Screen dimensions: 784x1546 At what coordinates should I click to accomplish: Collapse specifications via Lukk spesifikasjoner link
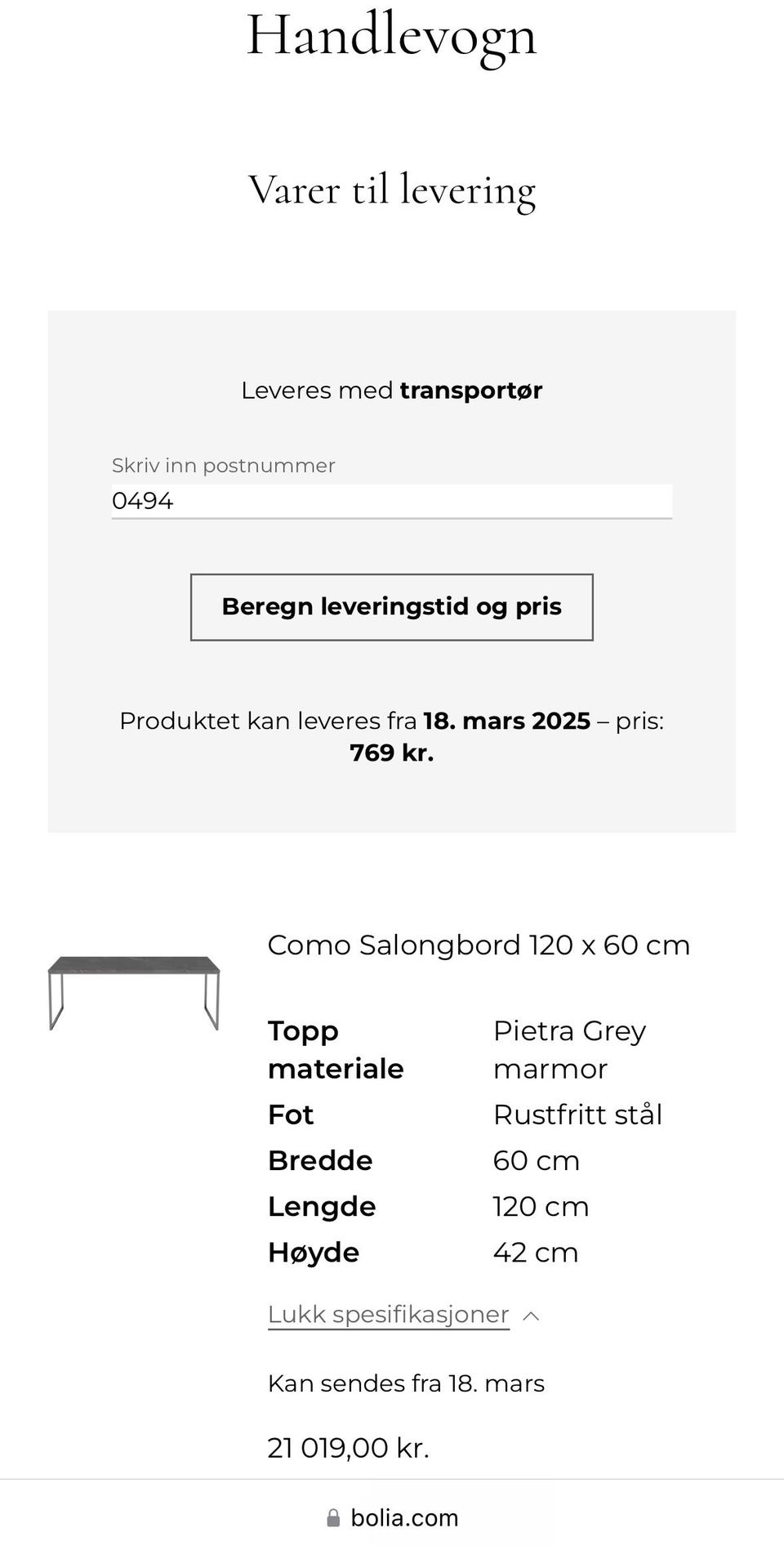click(388, 1311)
